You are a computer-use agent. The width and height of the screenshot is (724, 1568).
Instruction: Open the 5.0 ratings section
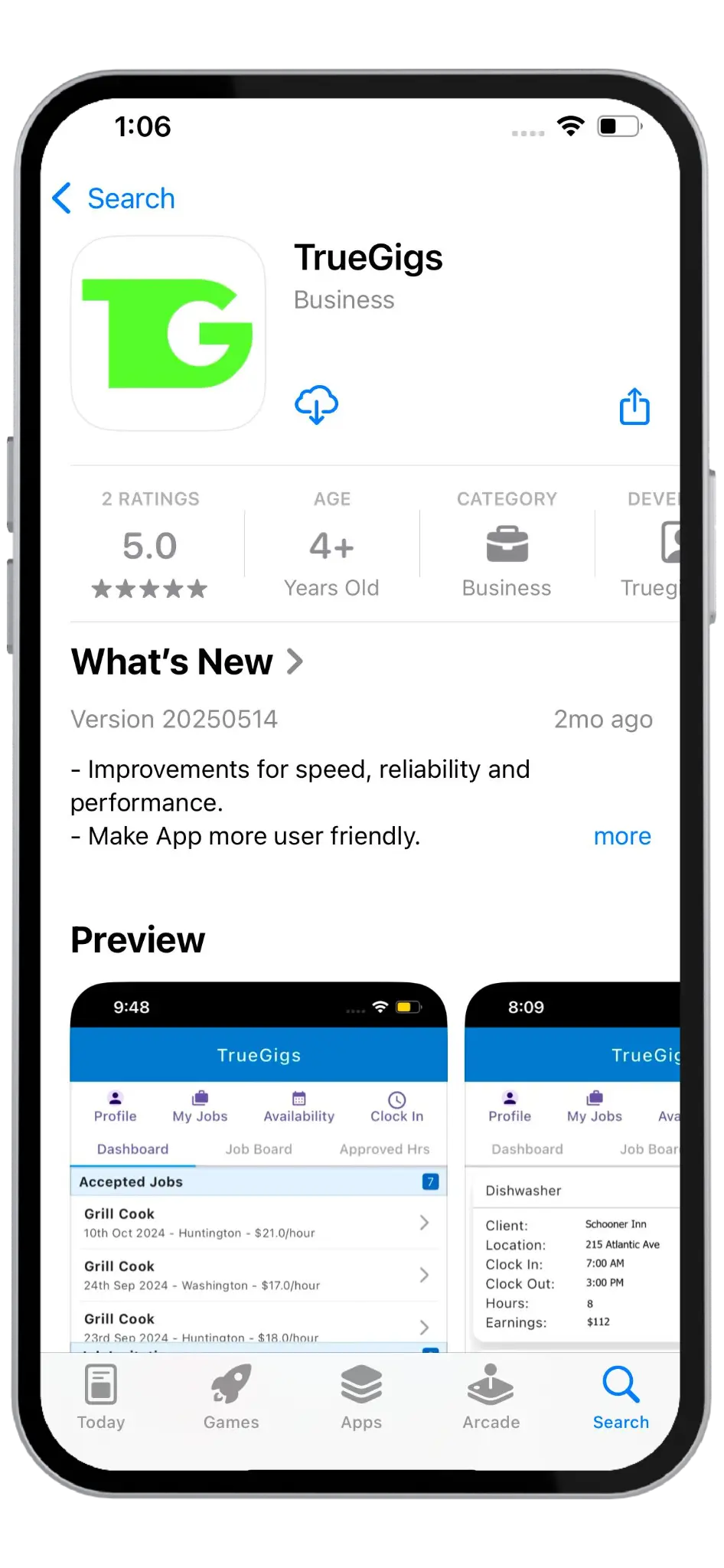(x=150, y=545)
